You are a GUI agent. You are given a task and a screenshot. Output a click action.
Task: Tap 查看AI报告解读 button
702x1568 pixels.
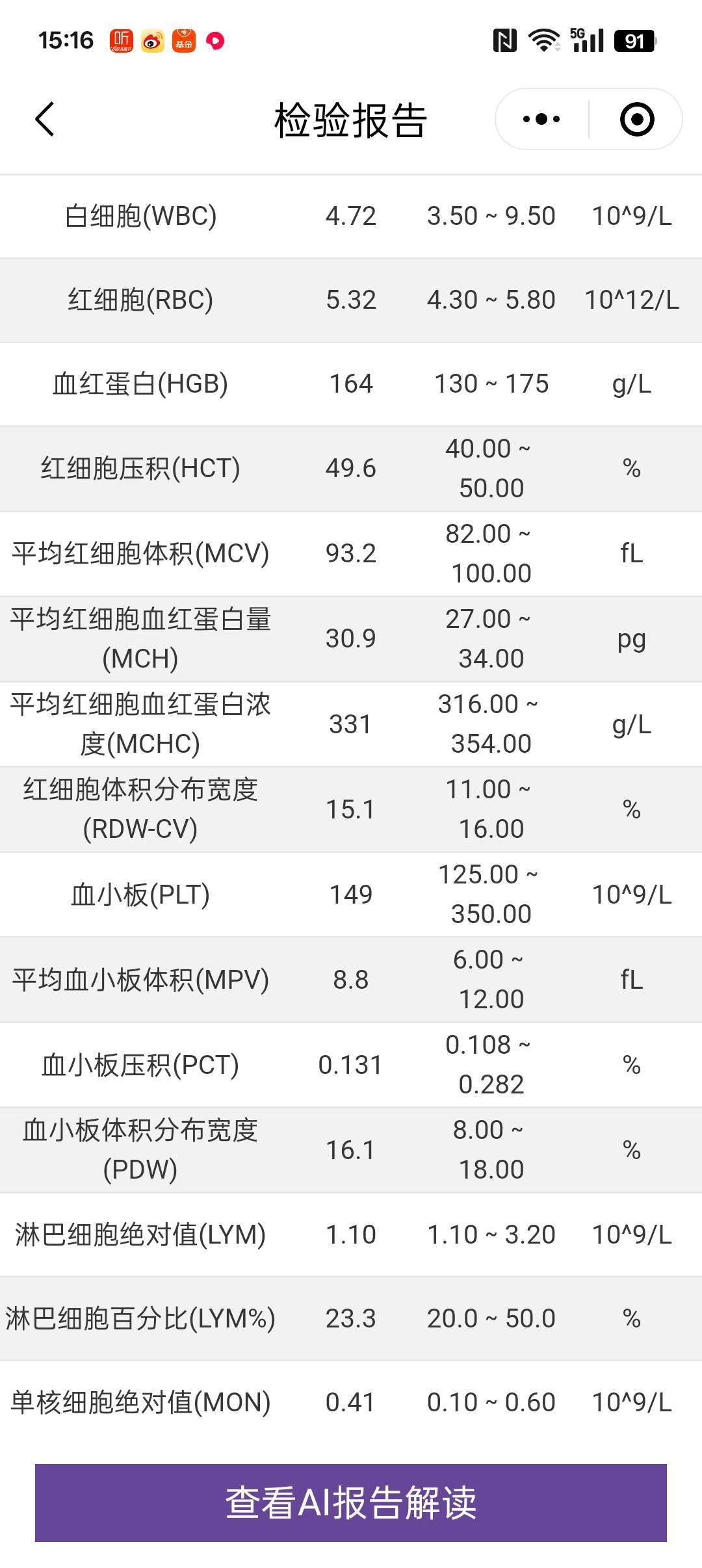click(351, 1502)
